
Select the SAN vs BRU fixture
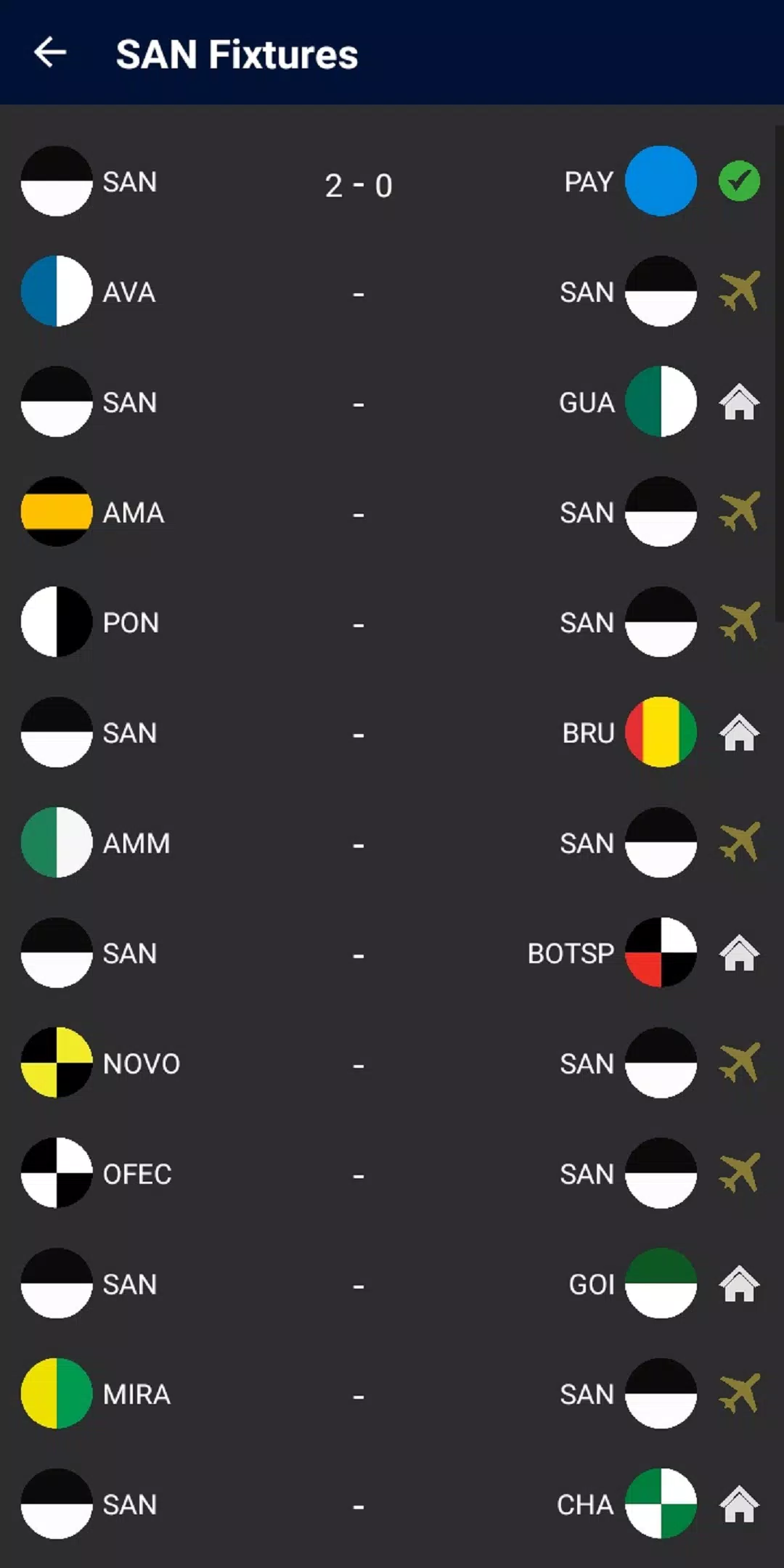(x=359, y=733)
